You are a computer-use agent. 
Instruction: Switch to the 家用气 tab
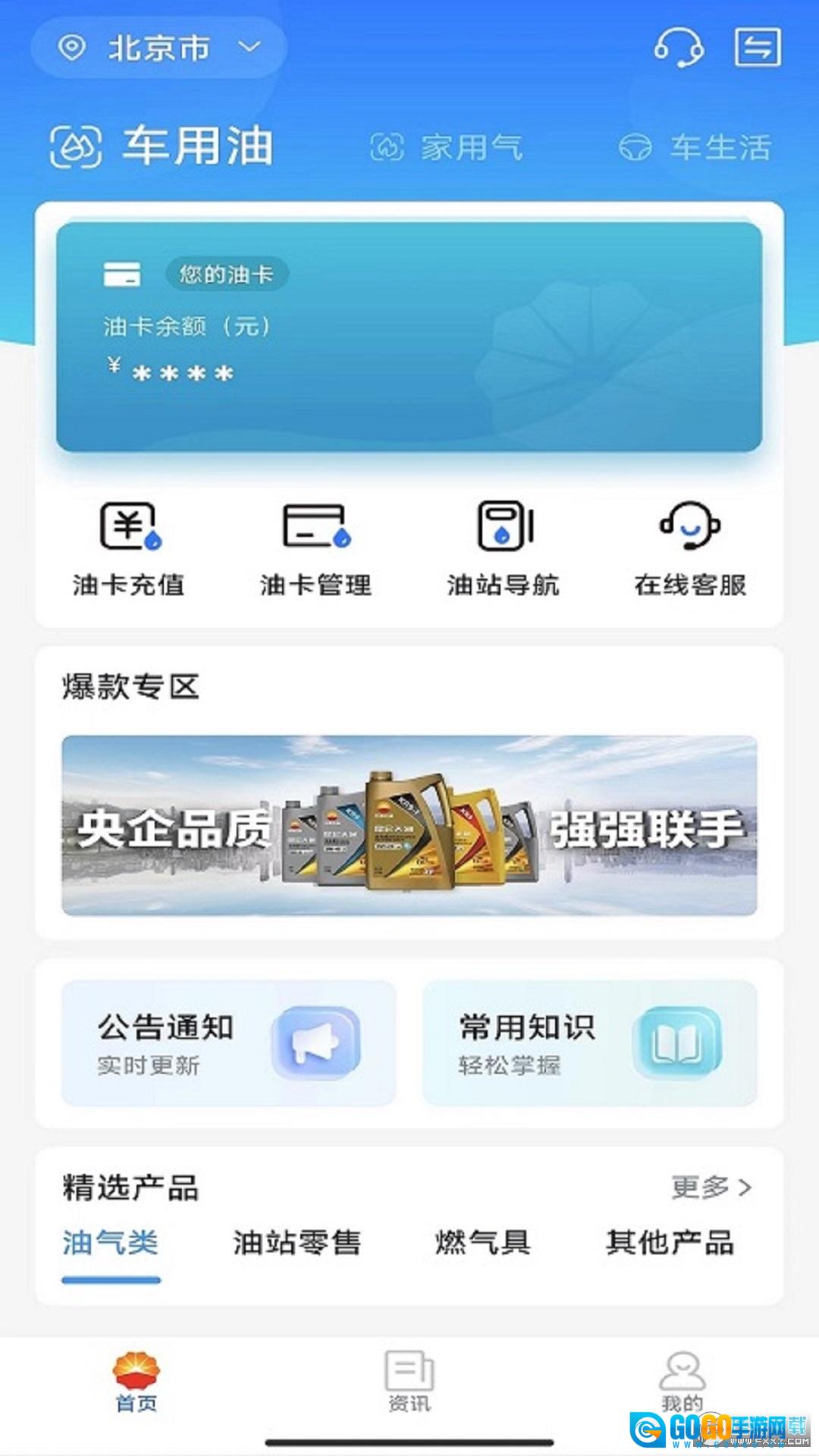(448, 148)
